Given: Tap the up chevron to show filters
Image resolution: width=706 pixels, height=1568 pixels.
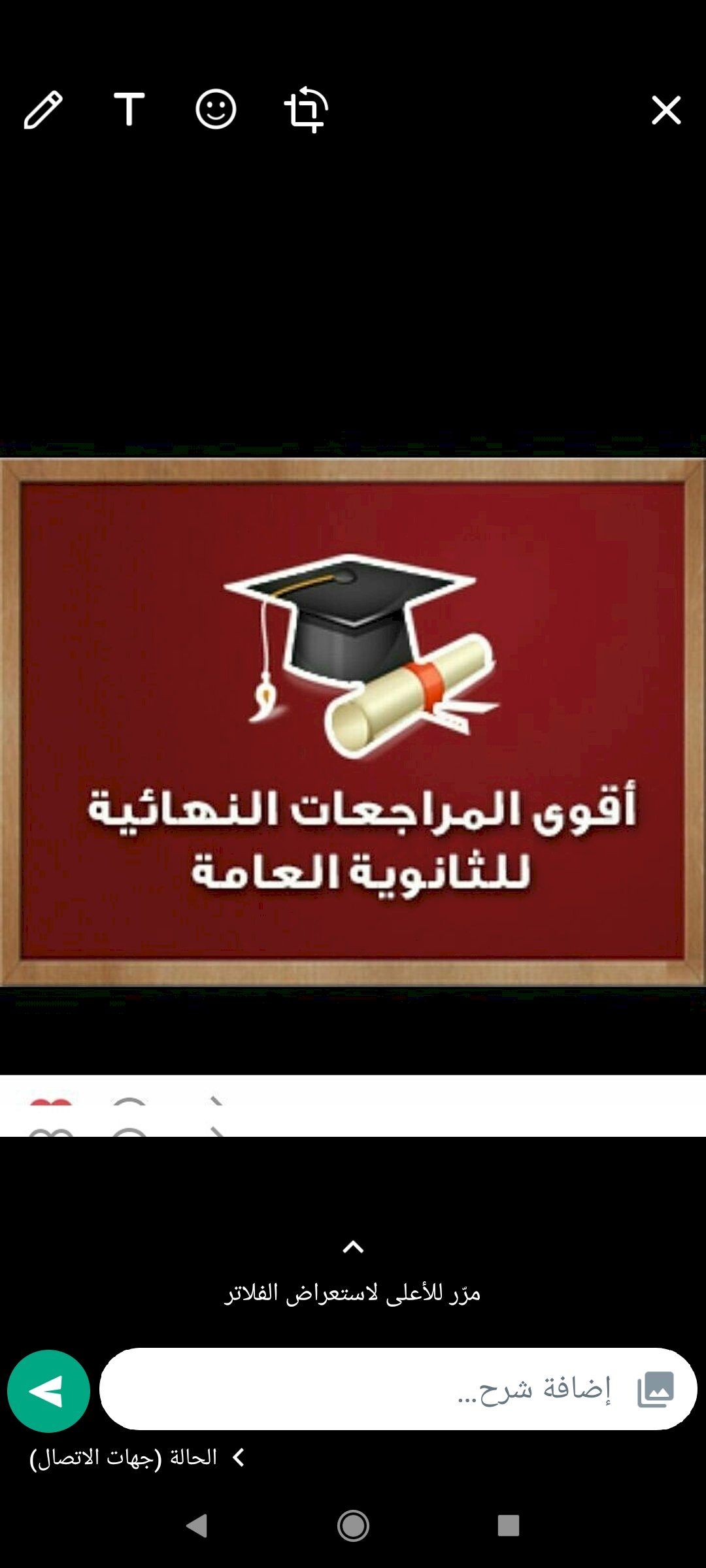Looking at the screenshot, I should 353,1247.
